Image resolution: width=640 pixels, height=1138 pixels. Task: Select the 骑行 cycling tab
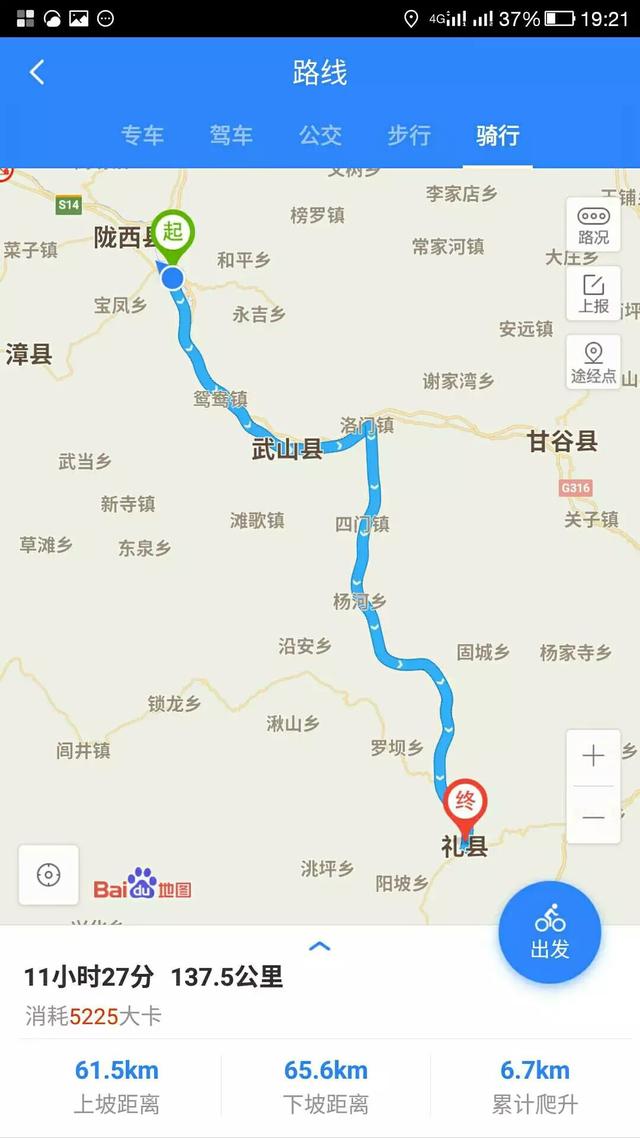(497, 135)
